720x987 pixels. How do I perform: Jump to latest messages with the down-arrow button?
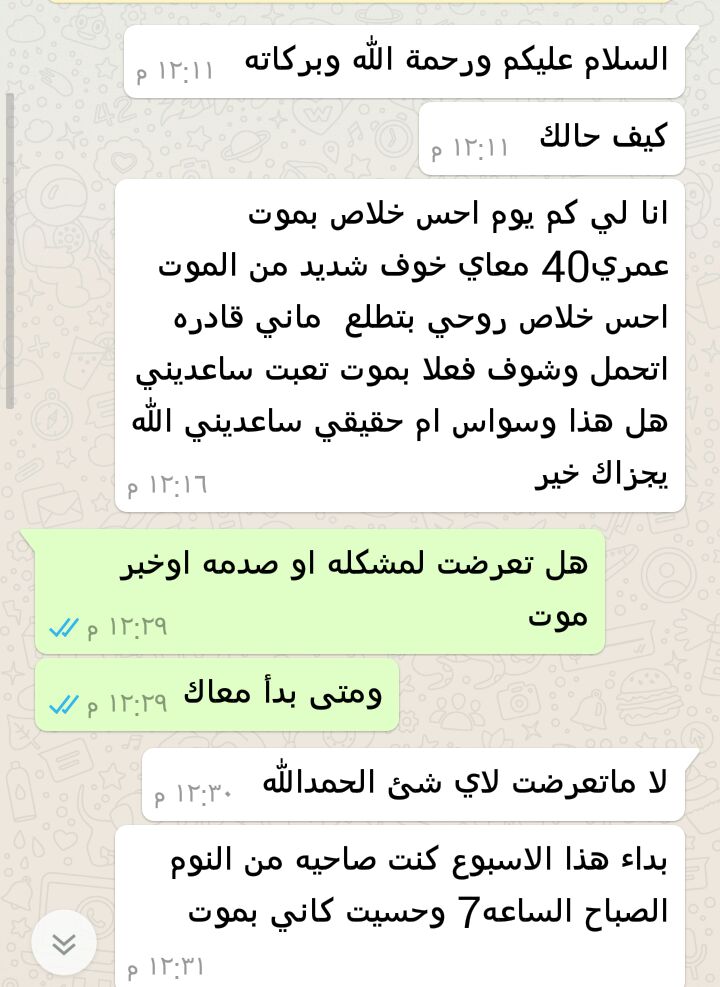tap(64, 943)
